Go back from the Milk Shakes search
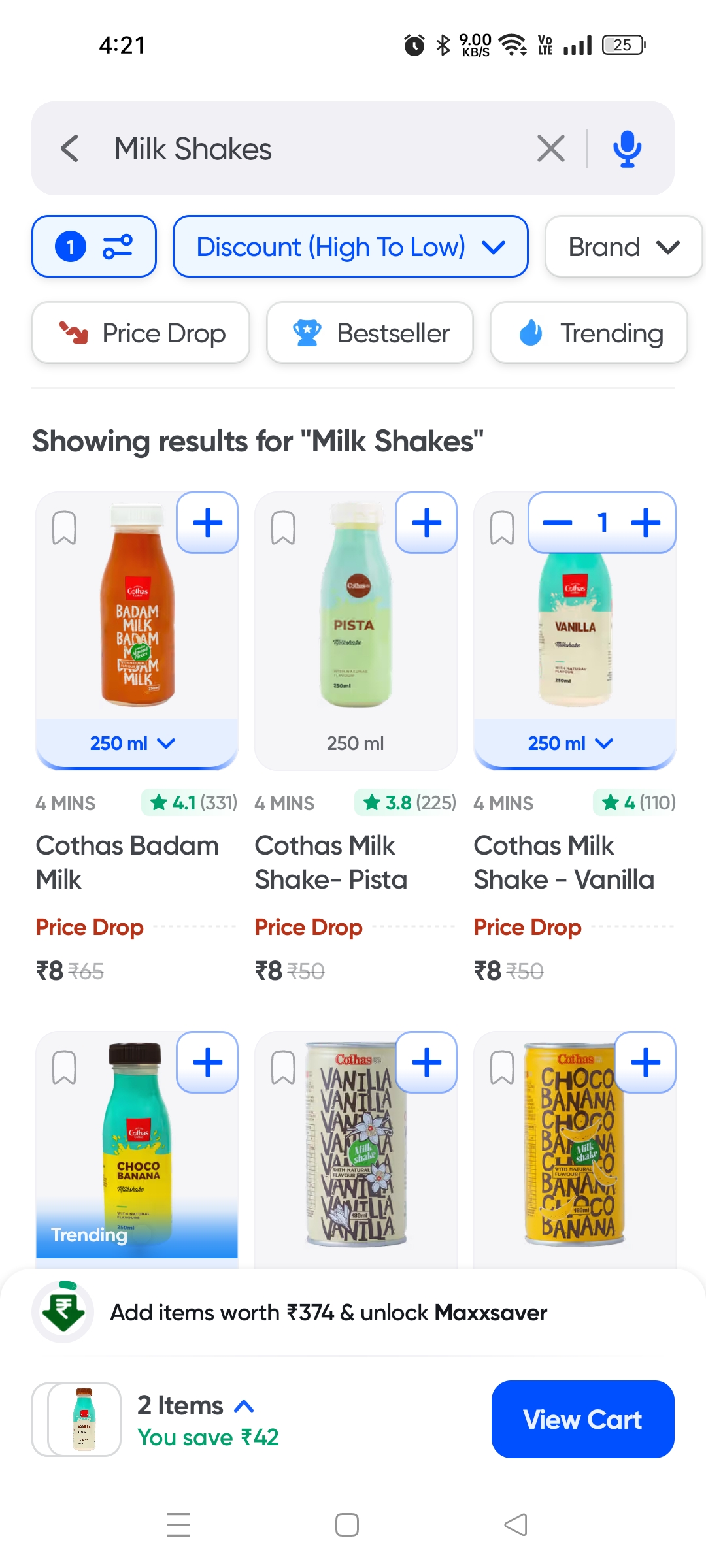Screen dimensions: 706x1568 [x=70, y=148]
